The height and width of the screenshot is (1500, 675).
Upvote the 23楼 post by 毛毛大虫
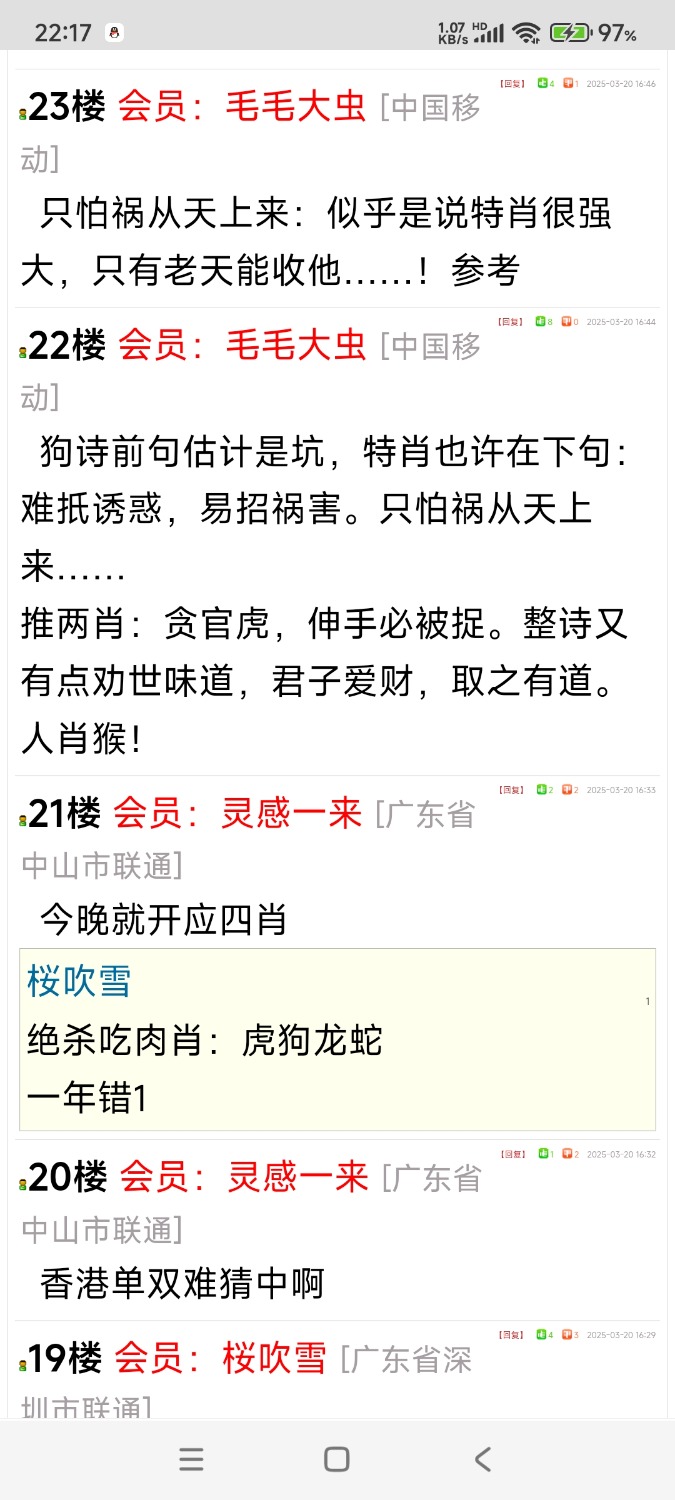(542, 84)
